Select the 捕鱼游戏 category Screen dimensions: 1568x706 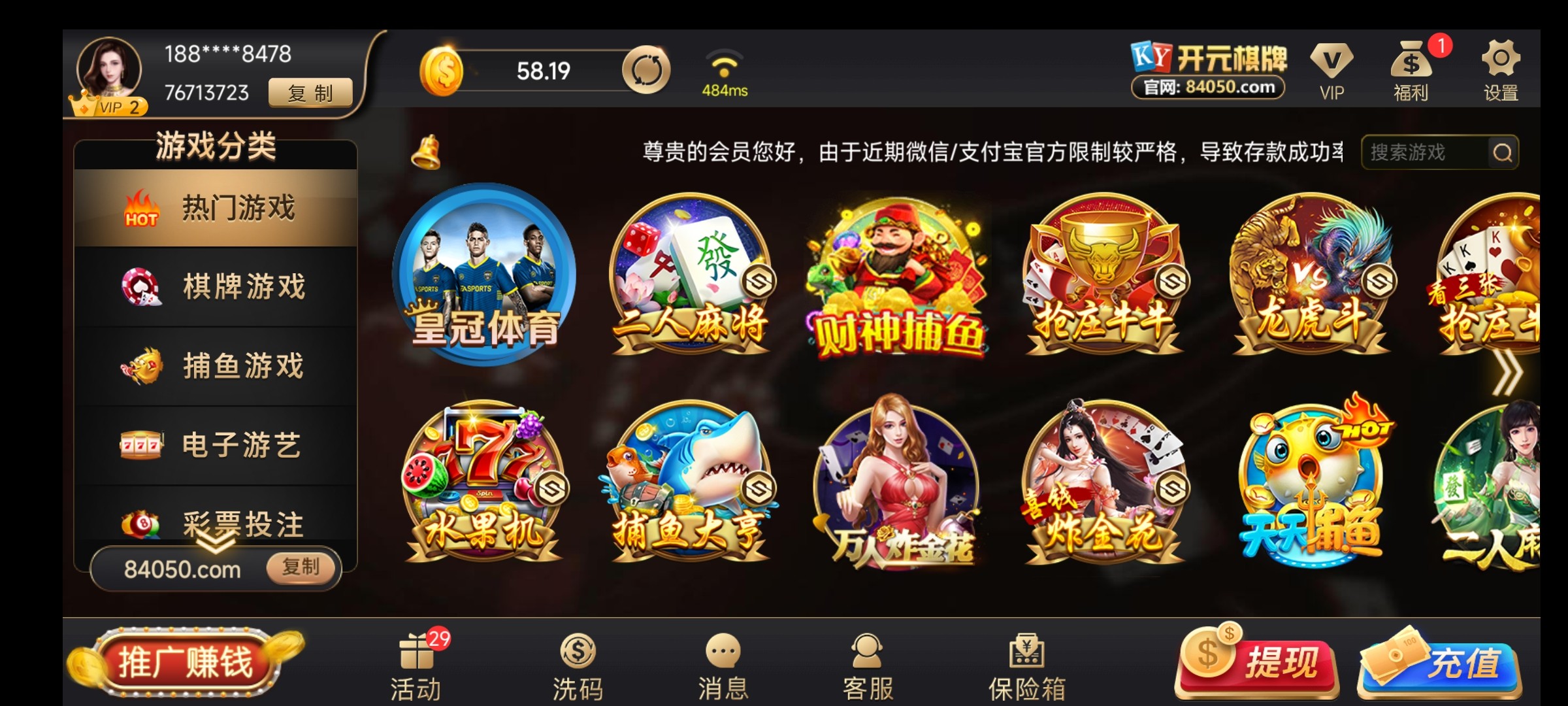[x=216, y=366]
